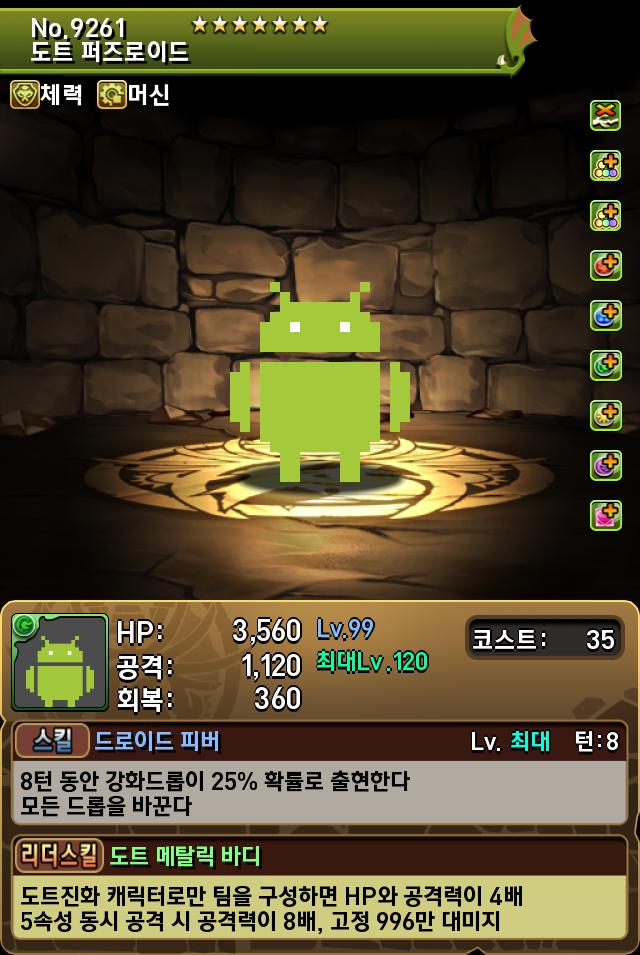This screenshot has width=640, height=955.
Task: Open the fire orb enhance awakening
Action: coord(605,265)
